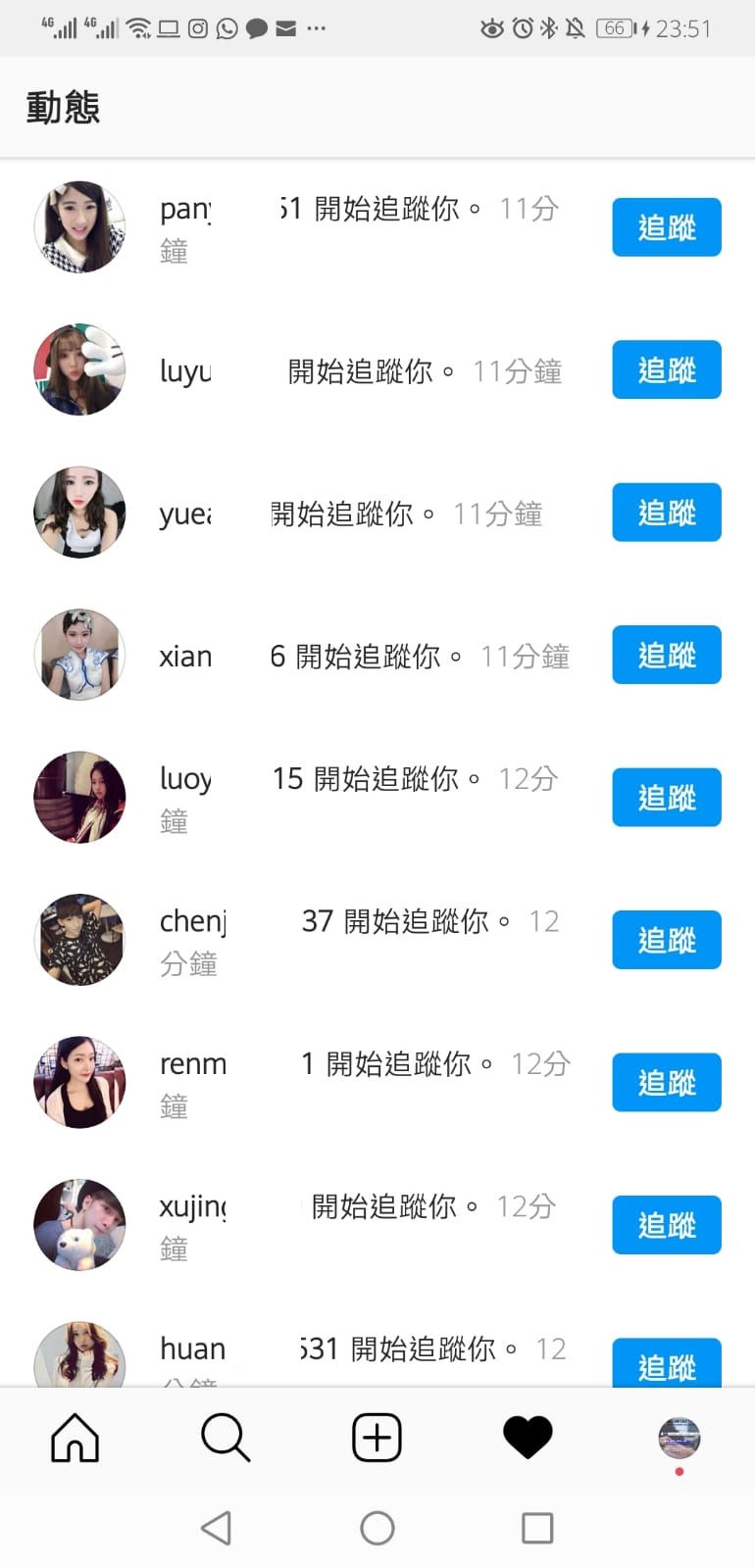Viewport: 755px width, 1568px height.
Task: Follow back the user starting with xujin
Action: [667, 1225]
